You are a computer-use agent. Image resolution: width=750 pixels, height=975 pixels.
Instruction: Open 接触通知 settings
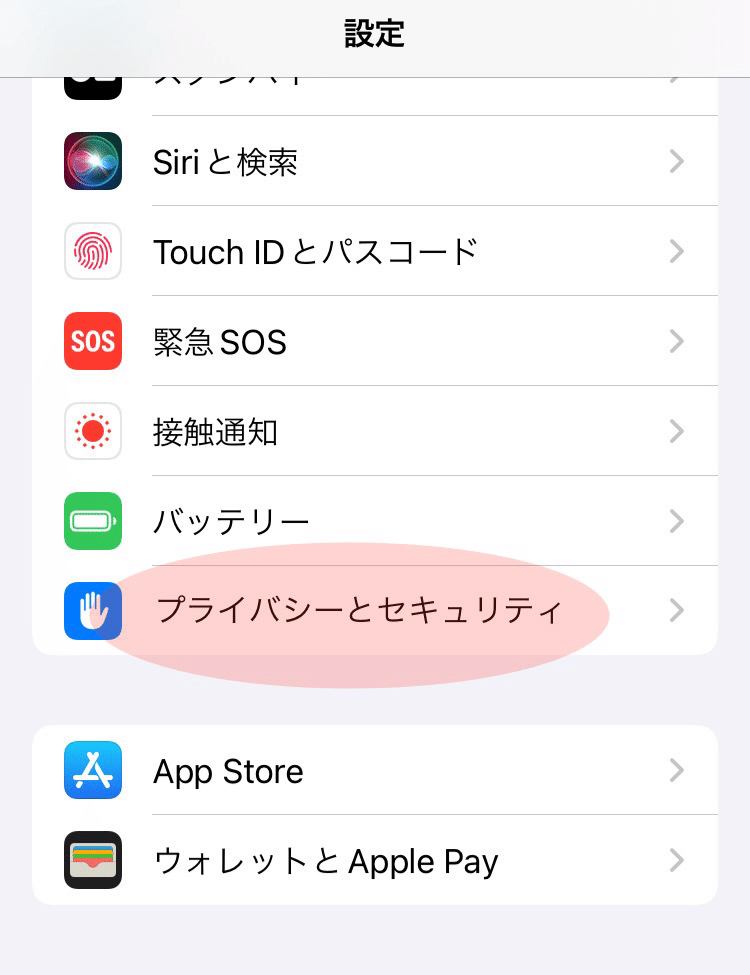(x=375, y=432)
